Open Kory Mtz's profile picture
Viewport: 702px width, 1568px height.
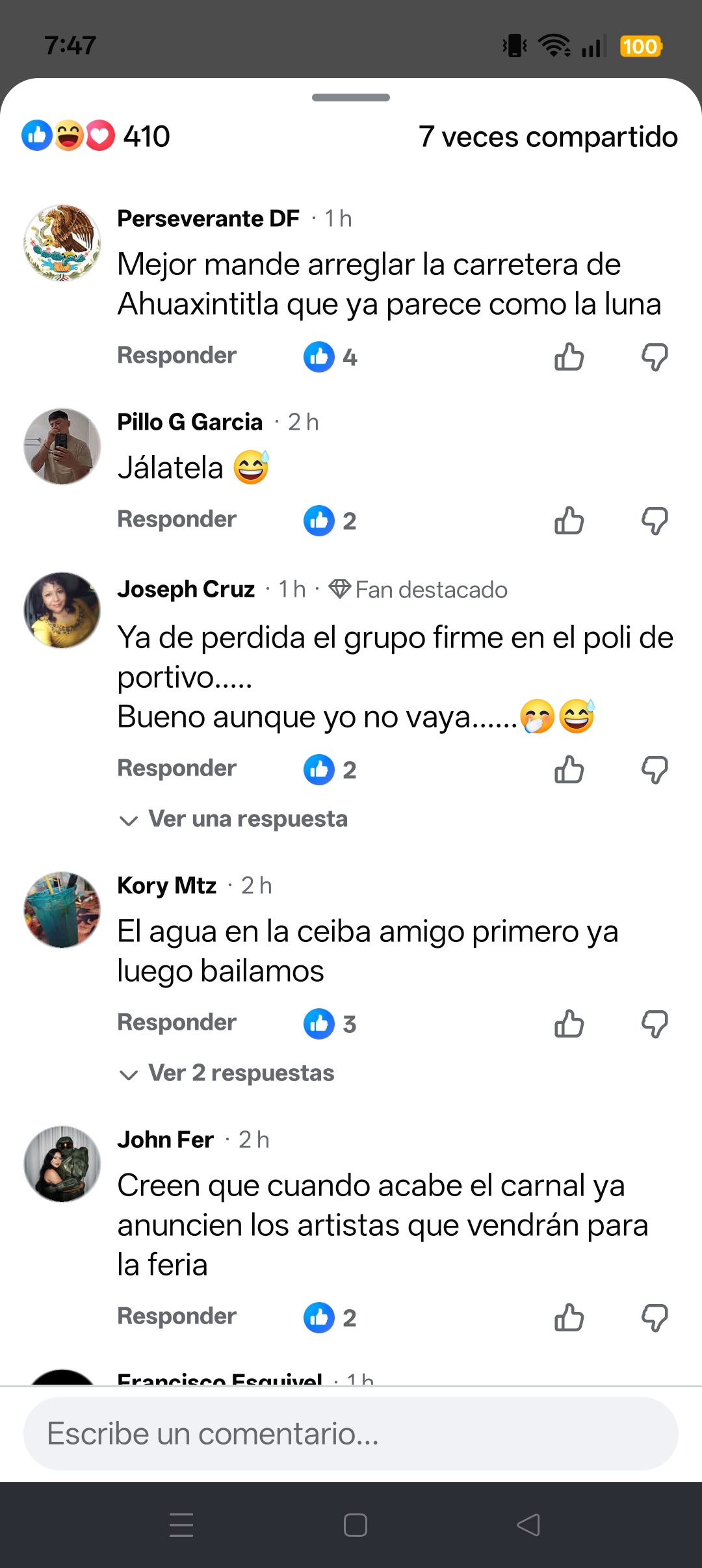point(62,910)
